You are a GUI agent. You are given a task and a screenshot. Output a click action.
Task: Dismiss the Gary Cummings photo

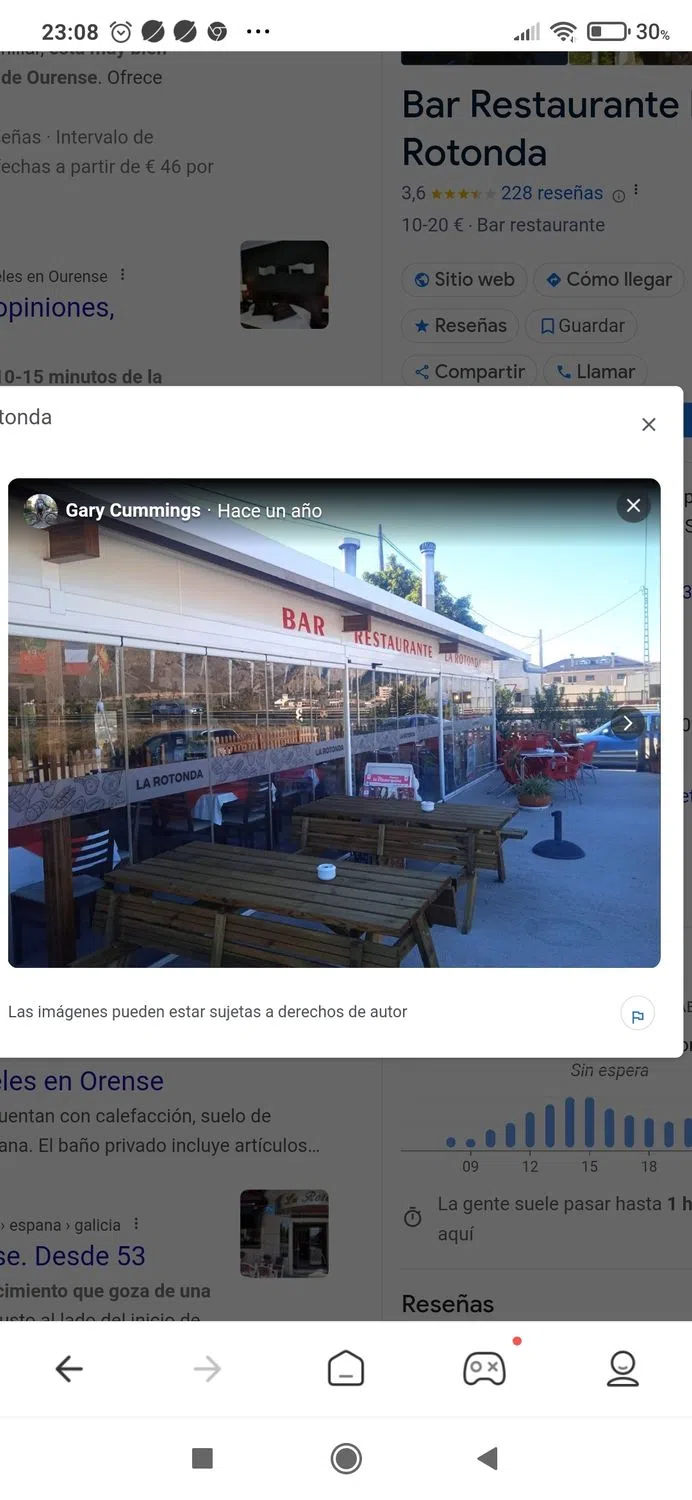click(x=633, y=506)
